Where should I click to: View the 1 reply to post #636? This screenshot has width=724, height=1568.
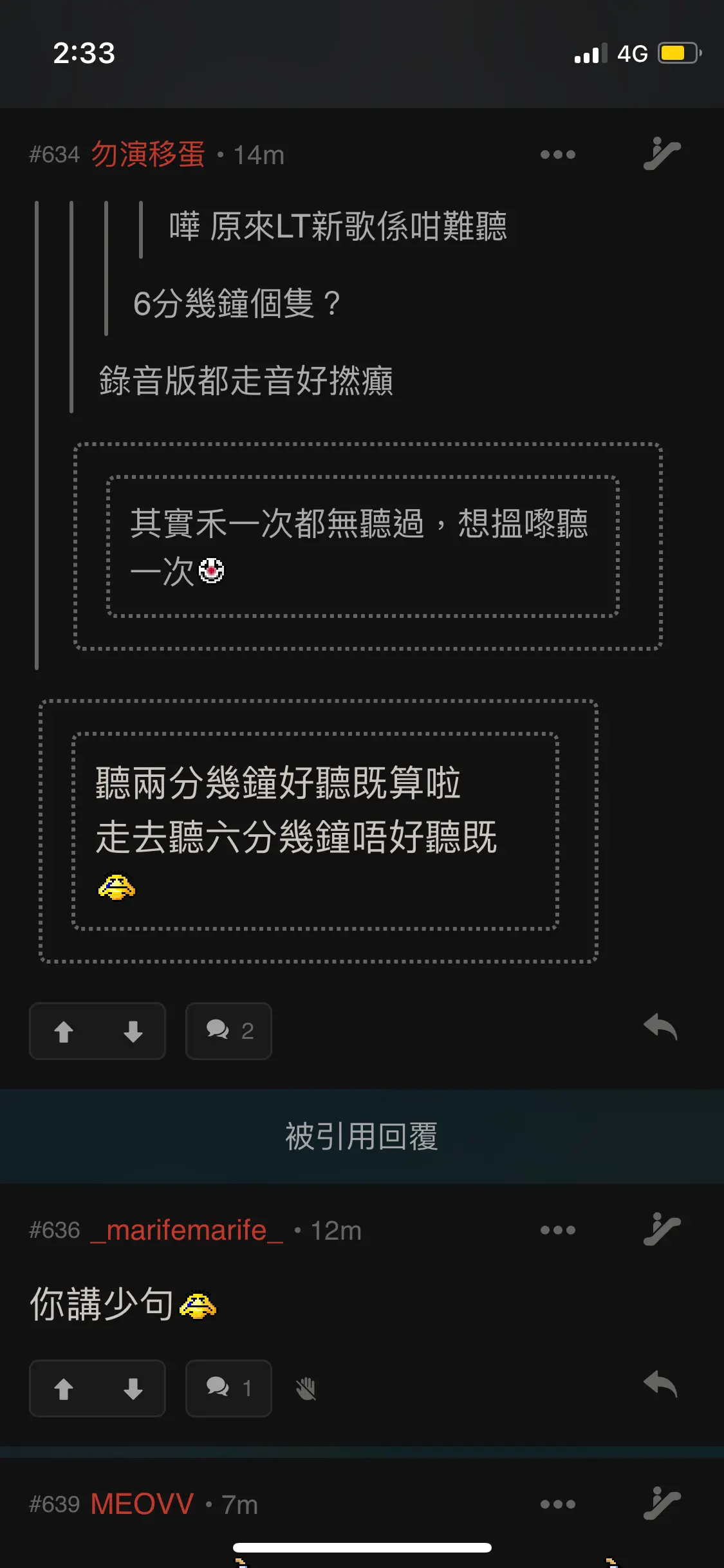(228, 1388)
